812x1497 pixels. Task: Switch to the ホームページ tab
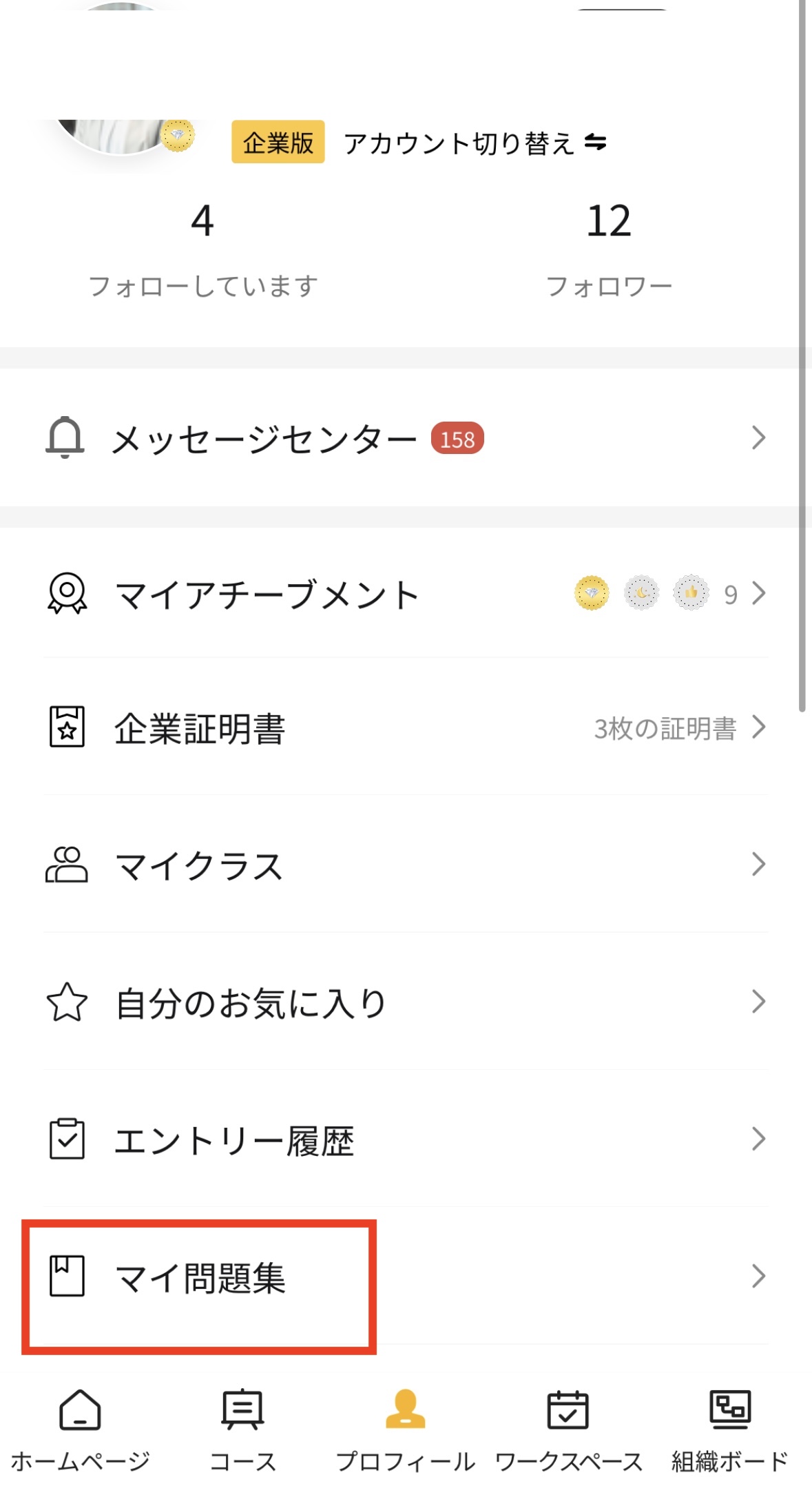click(81, 1429)
